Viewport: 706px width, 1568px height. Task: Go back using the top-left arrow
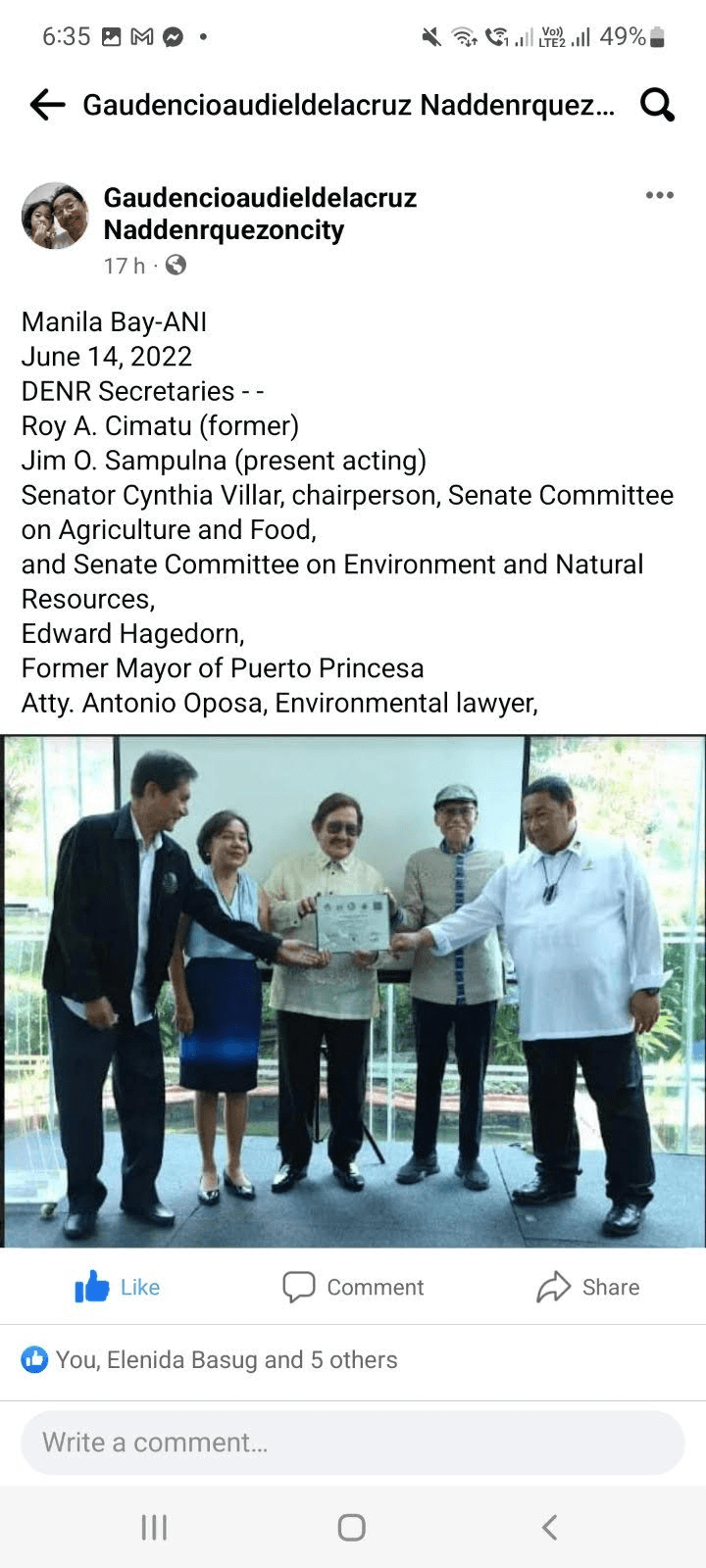(46, 105)
